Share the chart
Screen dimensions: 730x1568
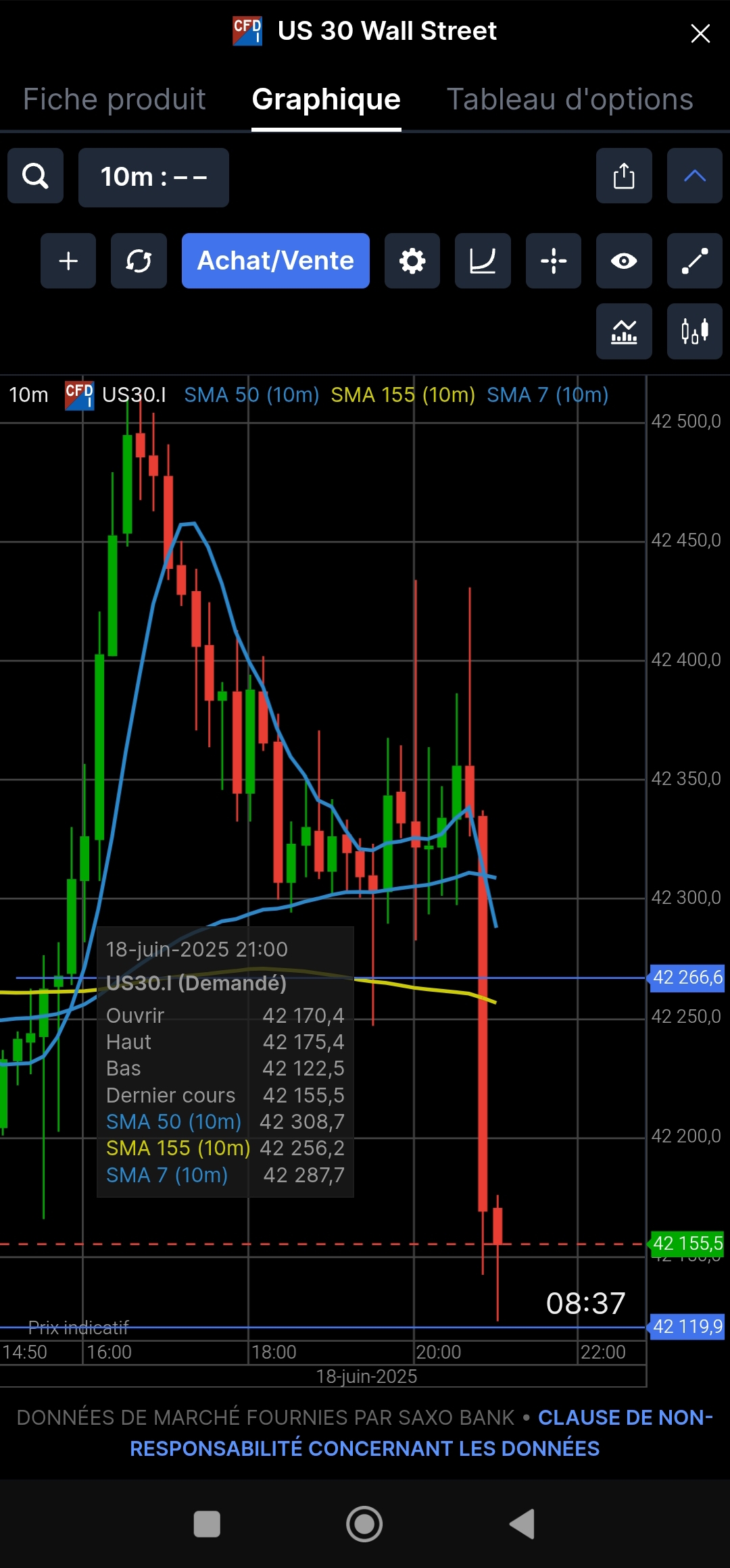coord(624,176)
